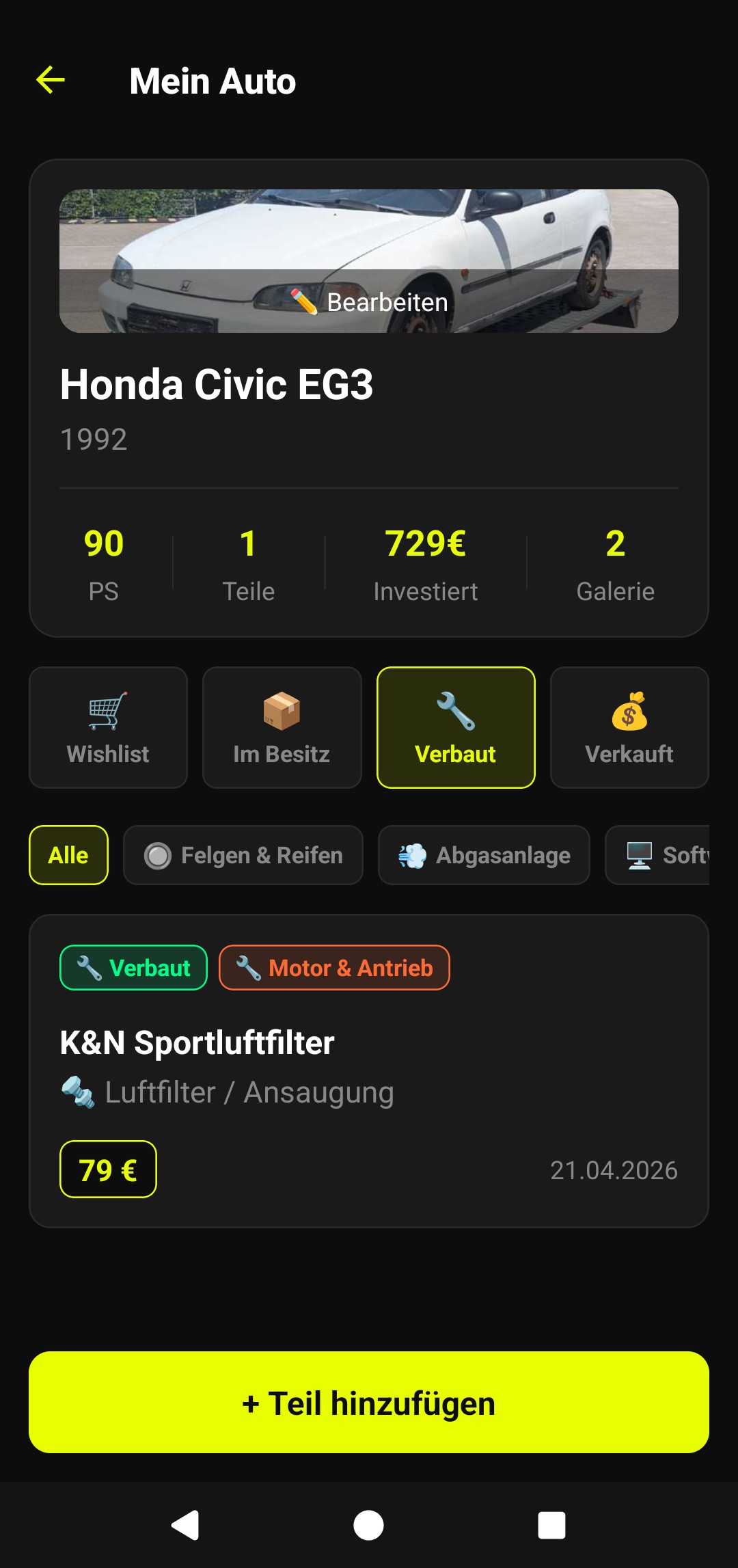The height and width of the screenshot is (1568, 738).
Task: Tap the wheel icon on Felgen & Reifen
Action: 159,855
